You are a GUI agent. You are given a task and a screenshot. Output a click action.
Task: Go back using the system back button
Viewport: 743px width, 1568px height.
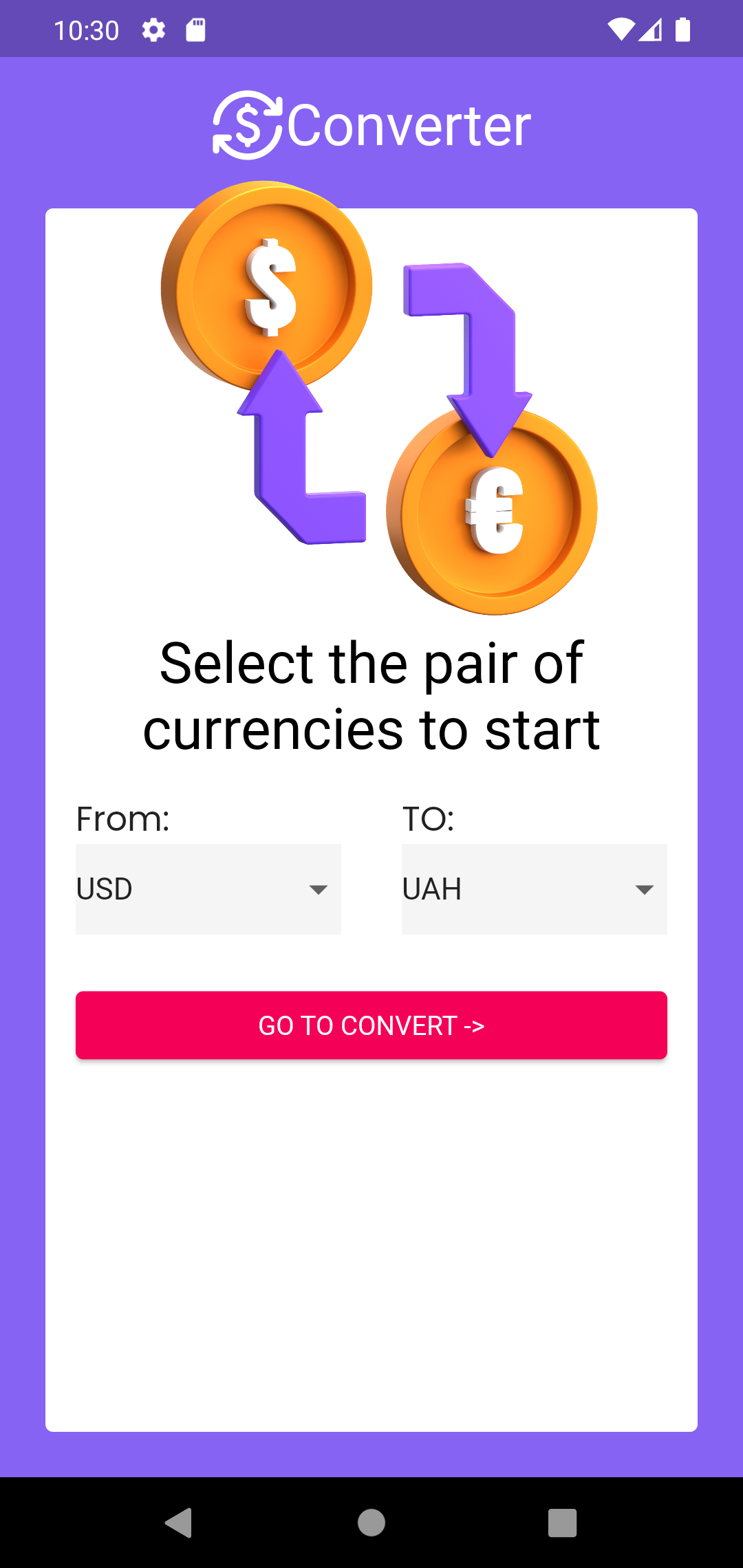179,1523
